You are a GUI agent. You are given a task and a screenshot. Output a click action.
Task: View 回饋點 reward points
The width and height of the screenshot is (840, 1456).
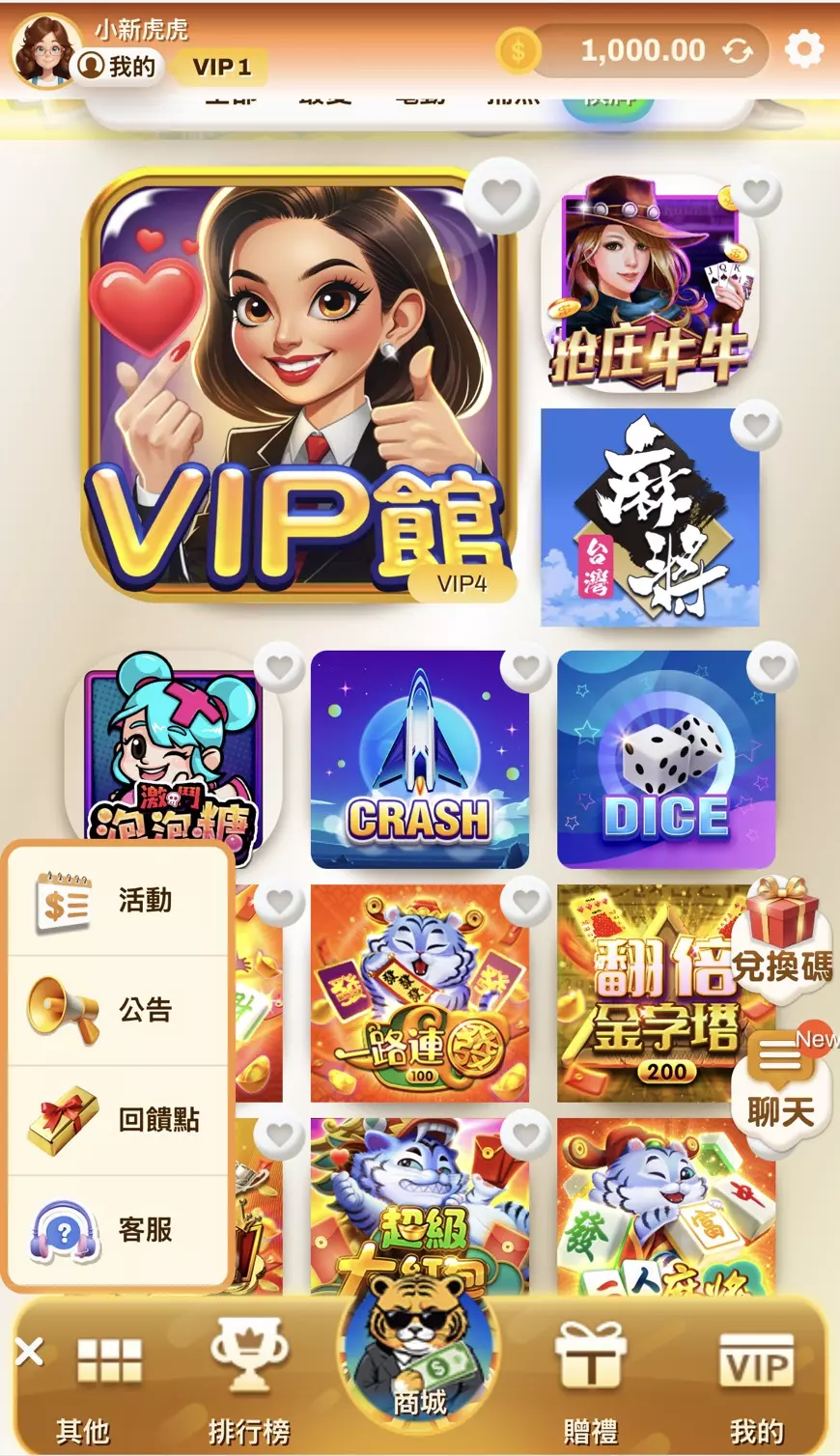click(x=118, y=1120)
